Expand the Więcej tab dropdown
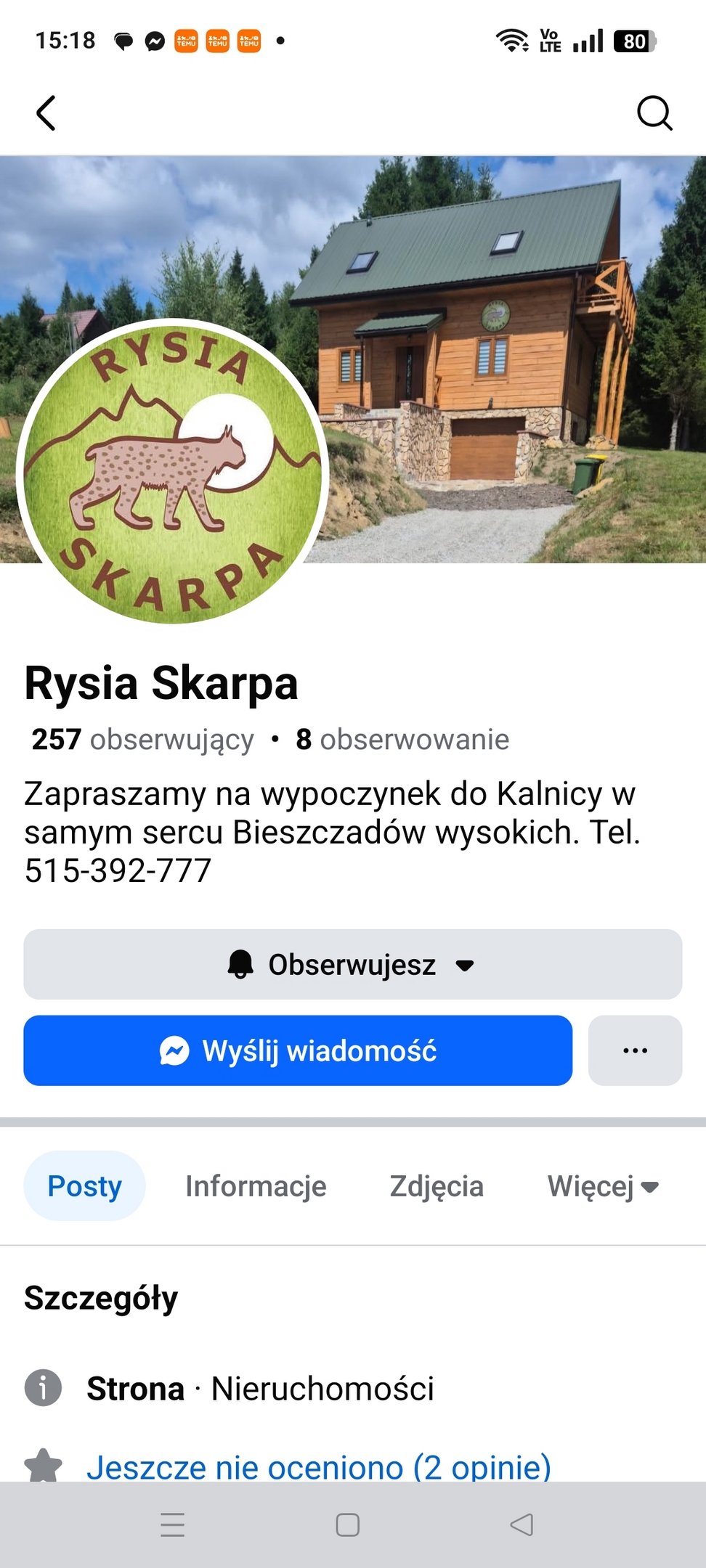The height and width of the screenshot is (1568, 706). point(602,1186)
